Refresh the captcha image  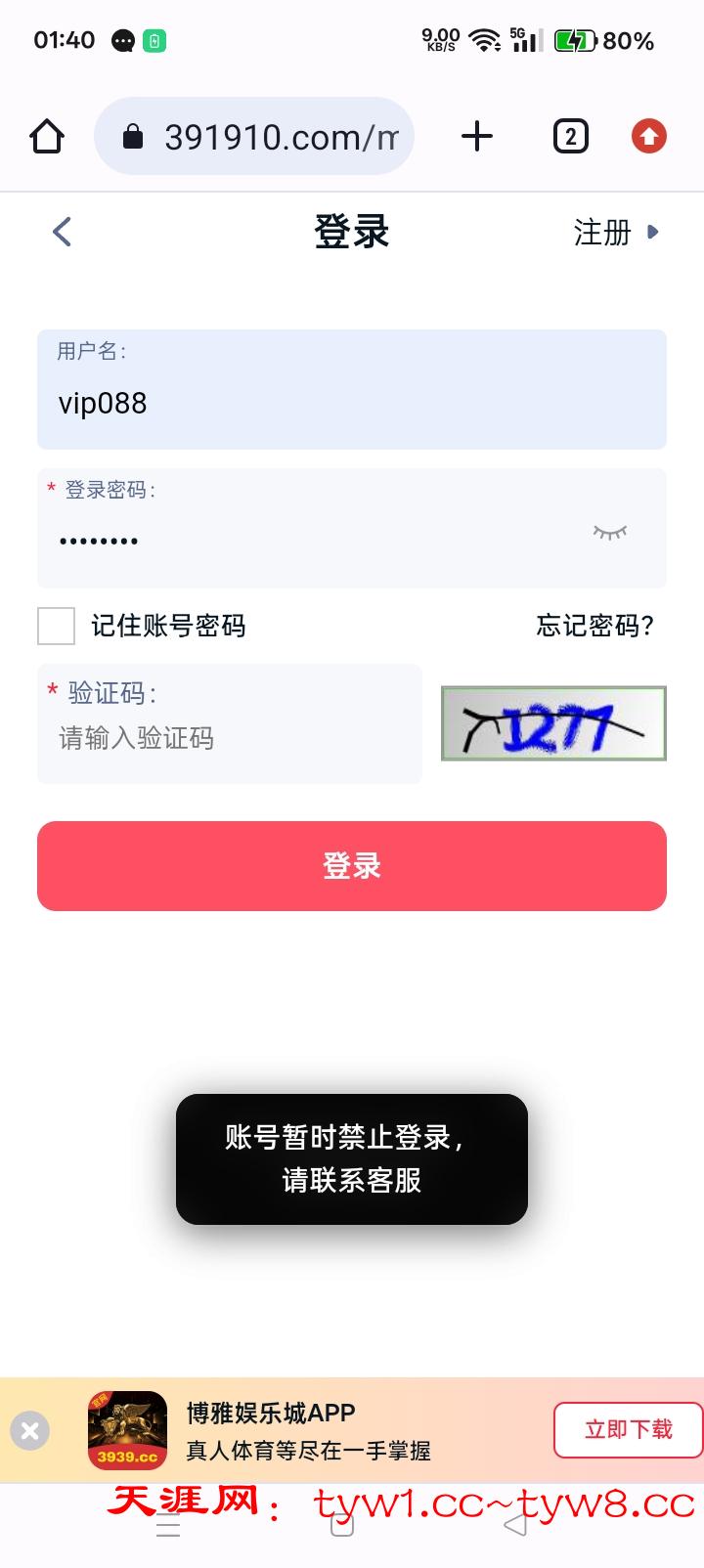(553, 724)
